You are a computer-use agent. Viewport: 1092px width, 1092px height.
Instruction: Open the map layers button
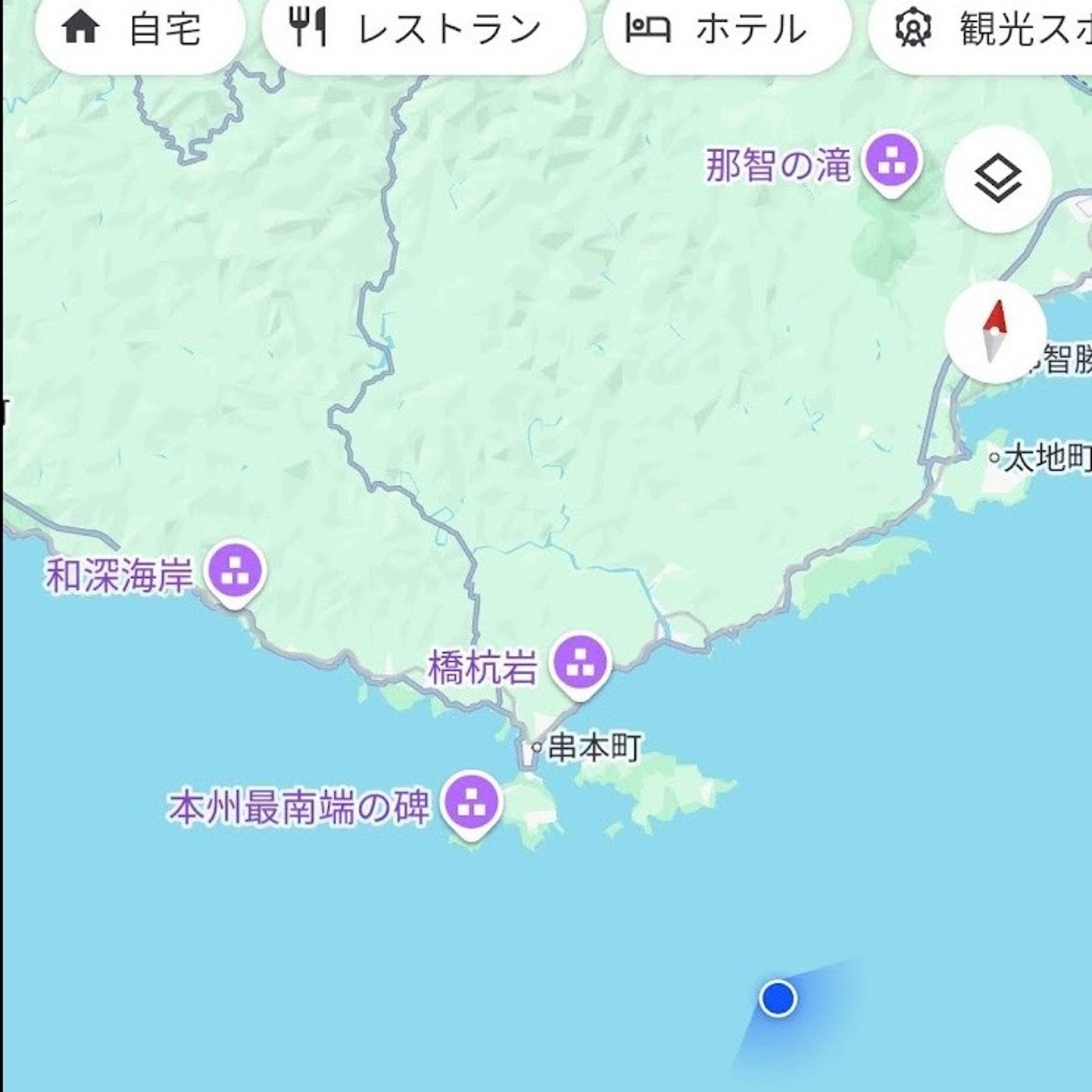(x=998, y=179)
